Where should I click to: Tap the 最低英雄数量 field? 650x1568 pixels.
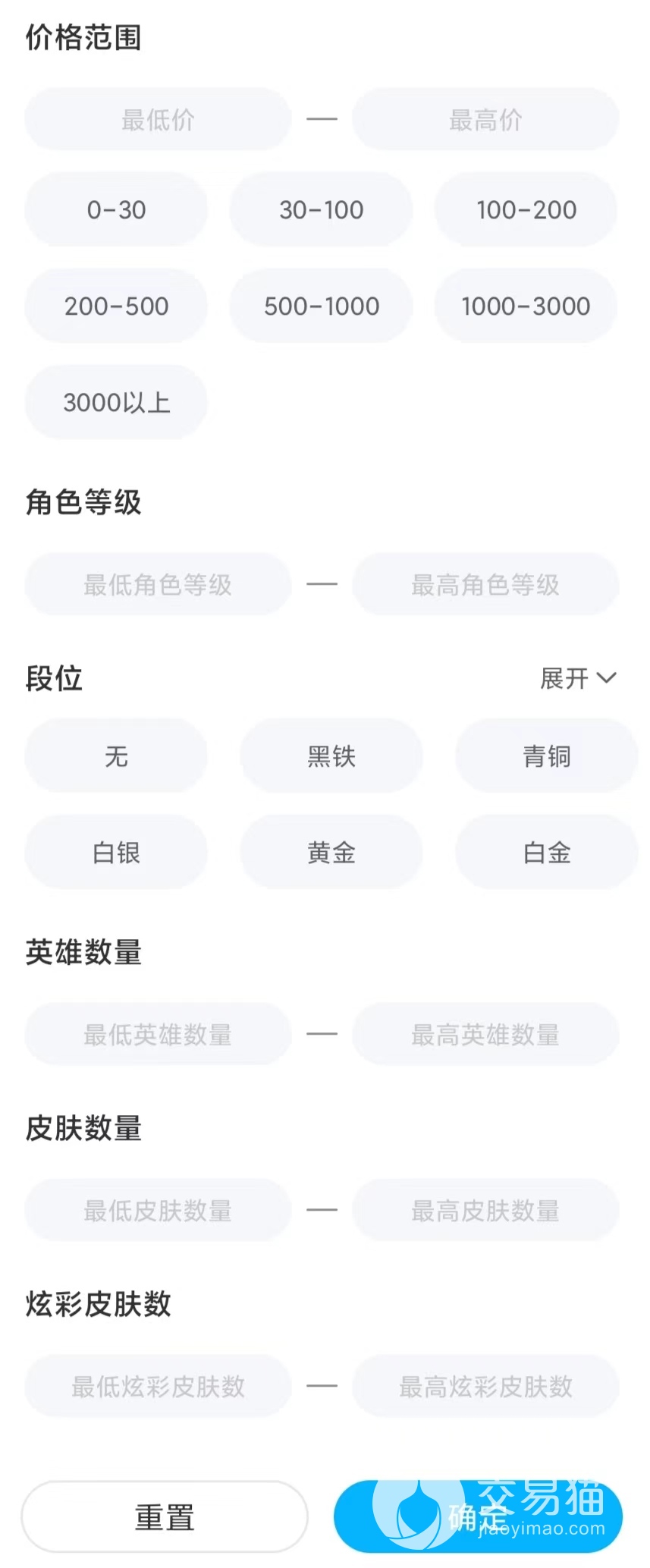pos(158,1034)
